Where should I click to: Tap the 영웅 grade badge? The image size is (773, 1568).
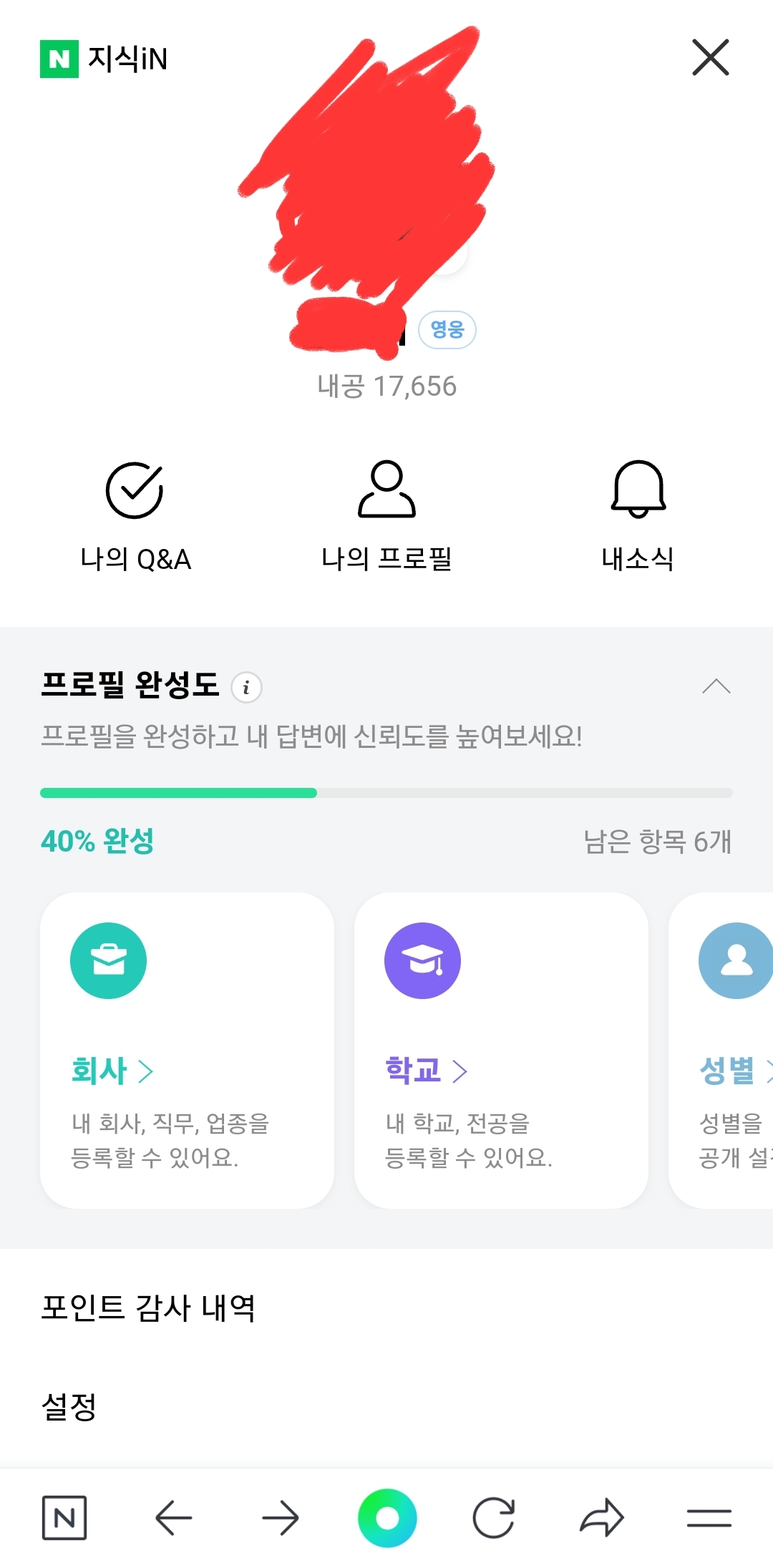(447, 330)
